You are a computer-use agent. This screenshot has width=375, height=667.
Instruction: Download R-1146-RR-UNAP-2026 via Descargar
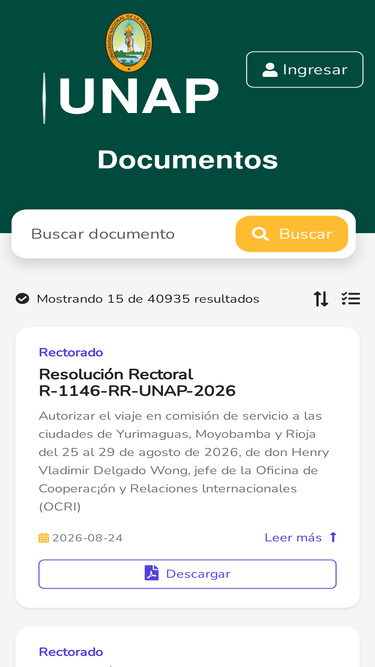pyautogui.click(x=188, y=574)
